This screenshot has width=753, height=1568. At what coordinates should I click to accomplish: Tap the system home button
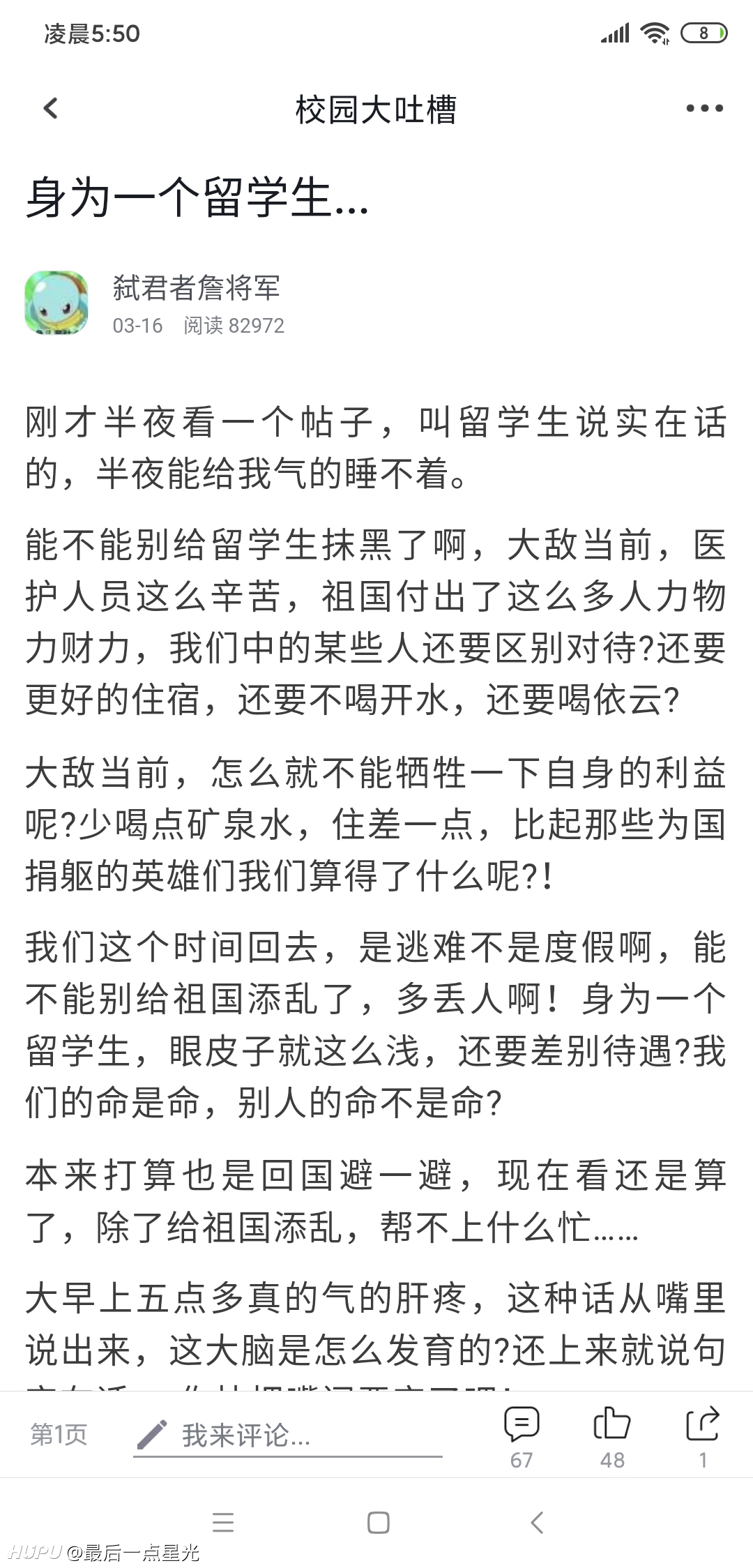pos(378,1523)
